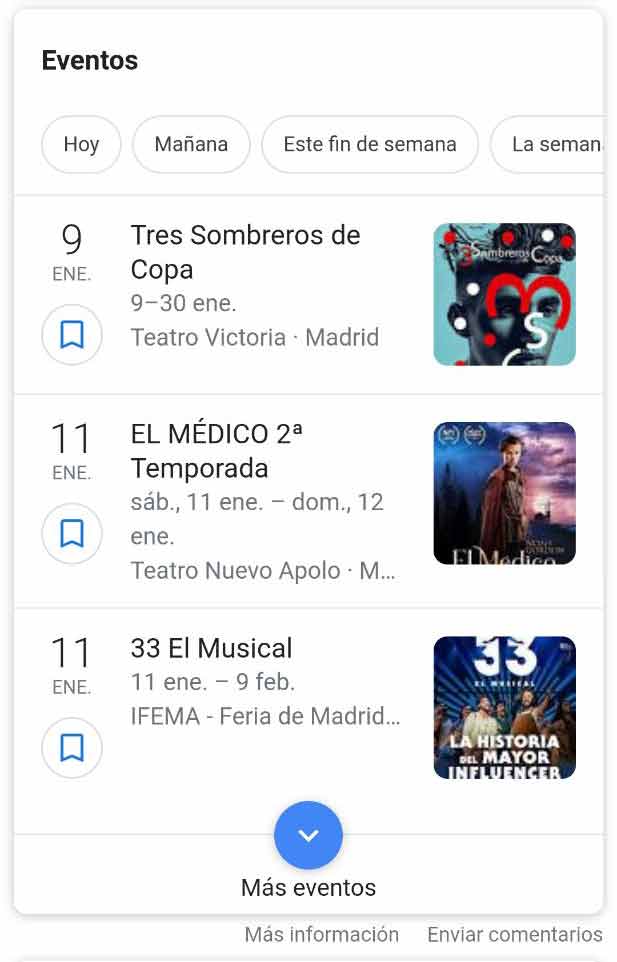Select the Hoy filter chip
The width and height of the screenshot is (617, 962).
[81, 144]
